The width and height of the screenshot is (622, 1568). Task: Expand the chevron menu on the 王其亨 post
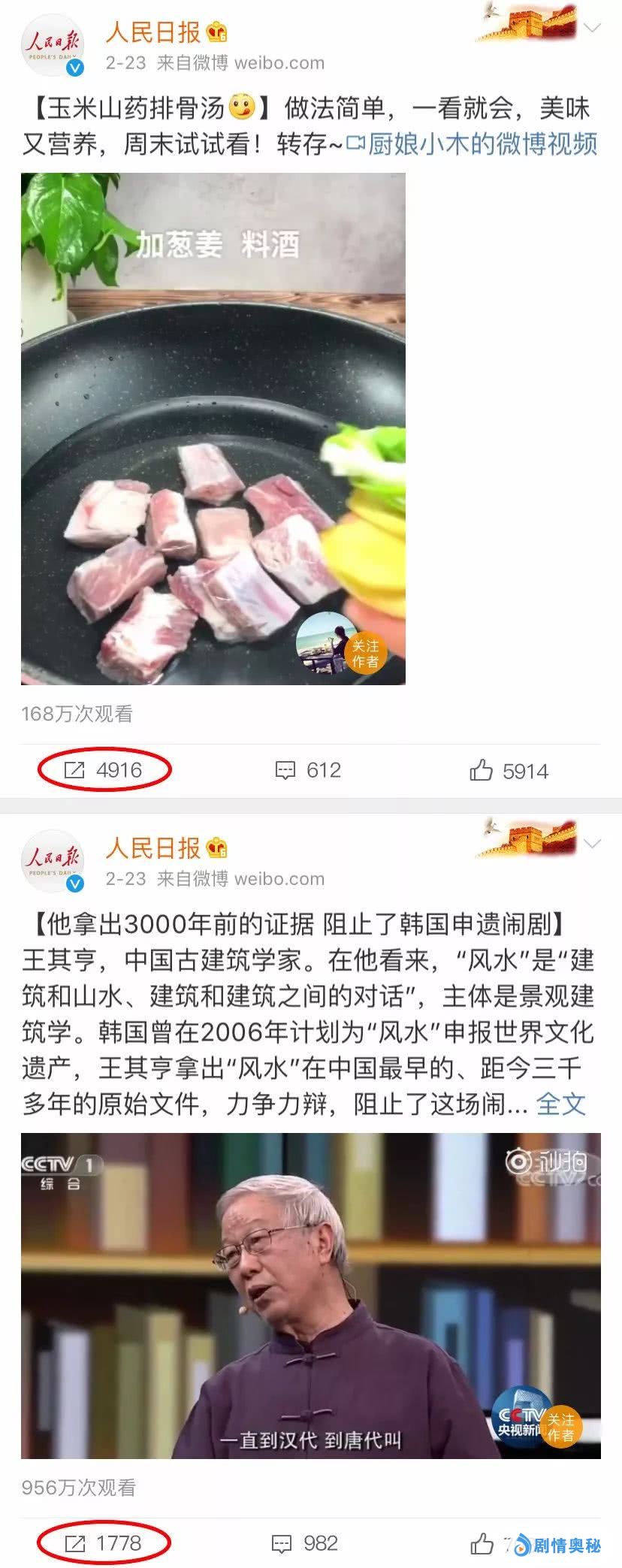[593, 844]
